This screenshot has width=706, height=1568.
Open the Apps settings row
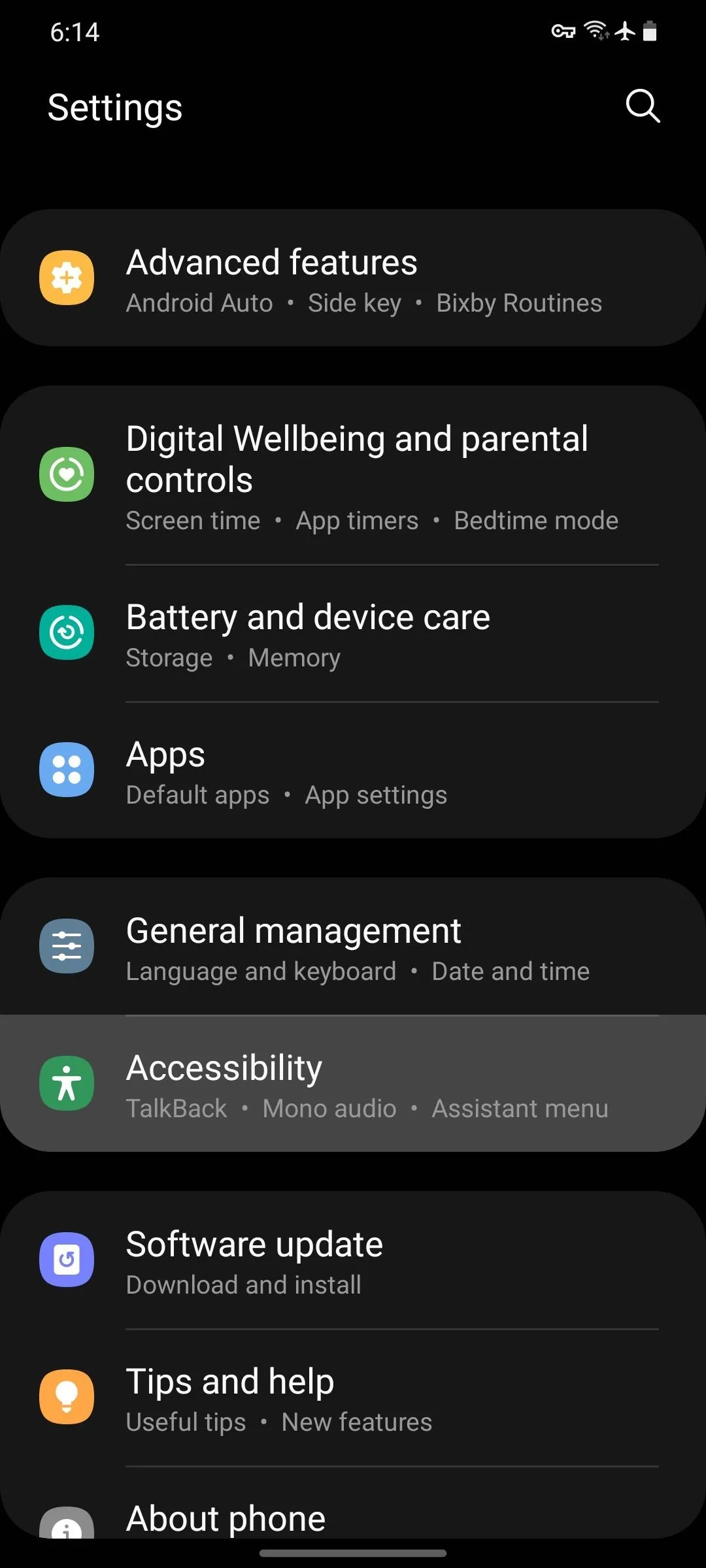point(353,770)
